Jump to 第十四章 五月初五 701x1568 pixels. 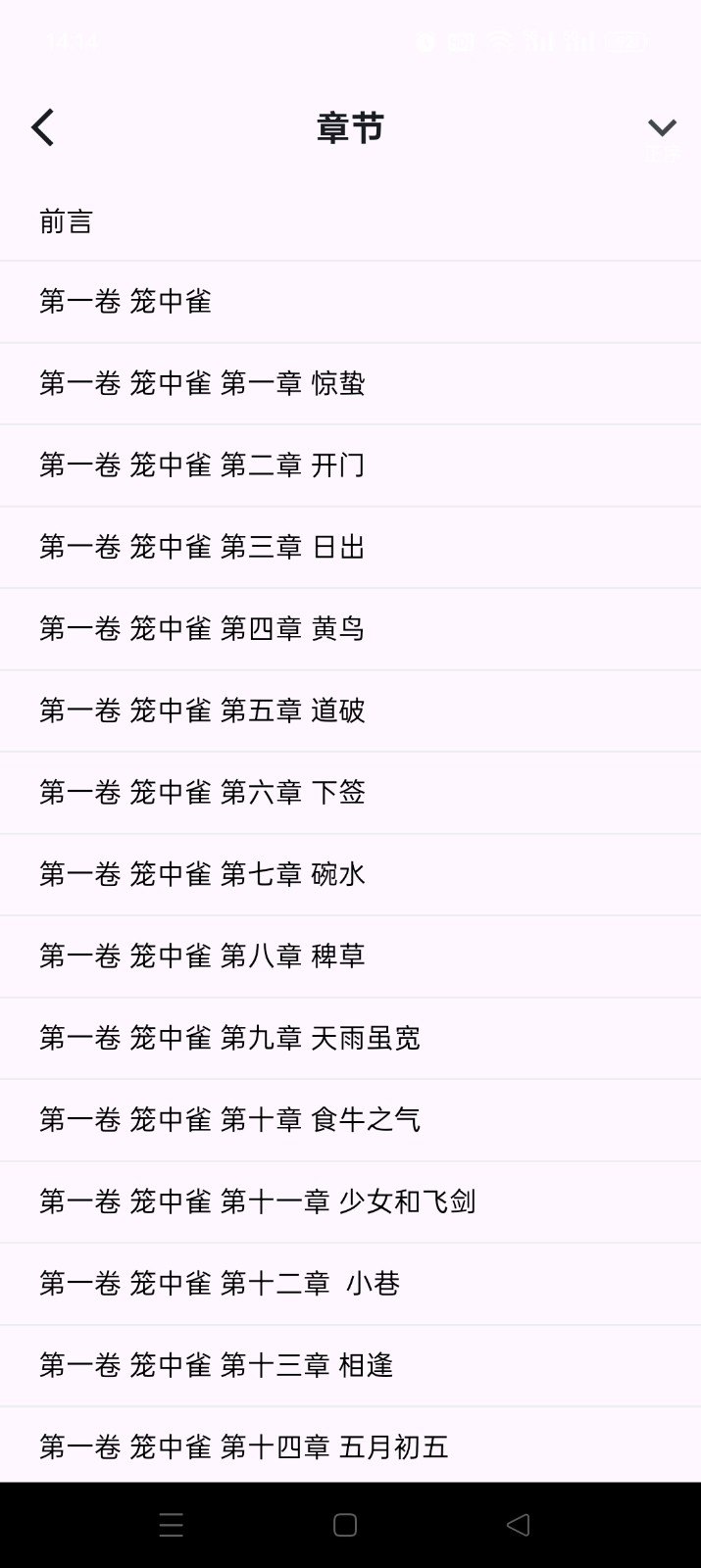[x=243, y=1446]
